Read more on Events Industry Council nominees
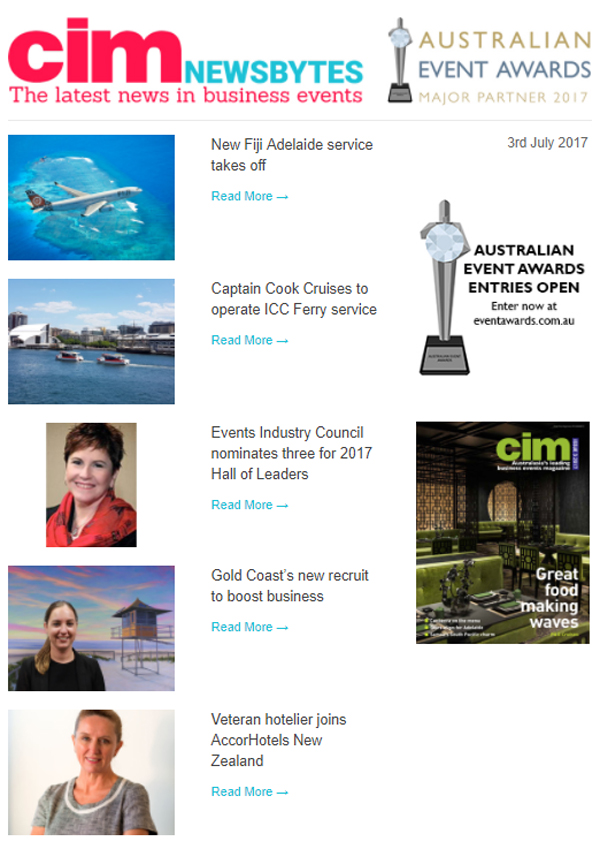Image resolution: width=600 pixels, height=849 pixels. (249, 506)
